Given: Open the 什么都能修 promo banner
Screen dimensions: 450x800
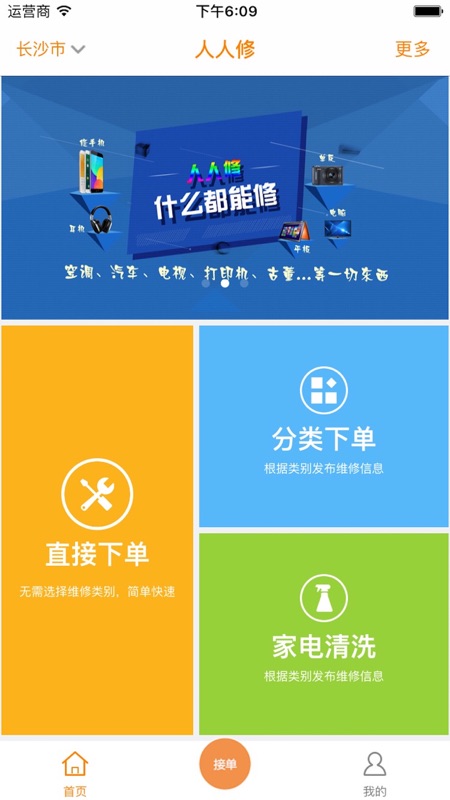Looking at the screenshot, I should pyautogui.click(x=225, y=197).
